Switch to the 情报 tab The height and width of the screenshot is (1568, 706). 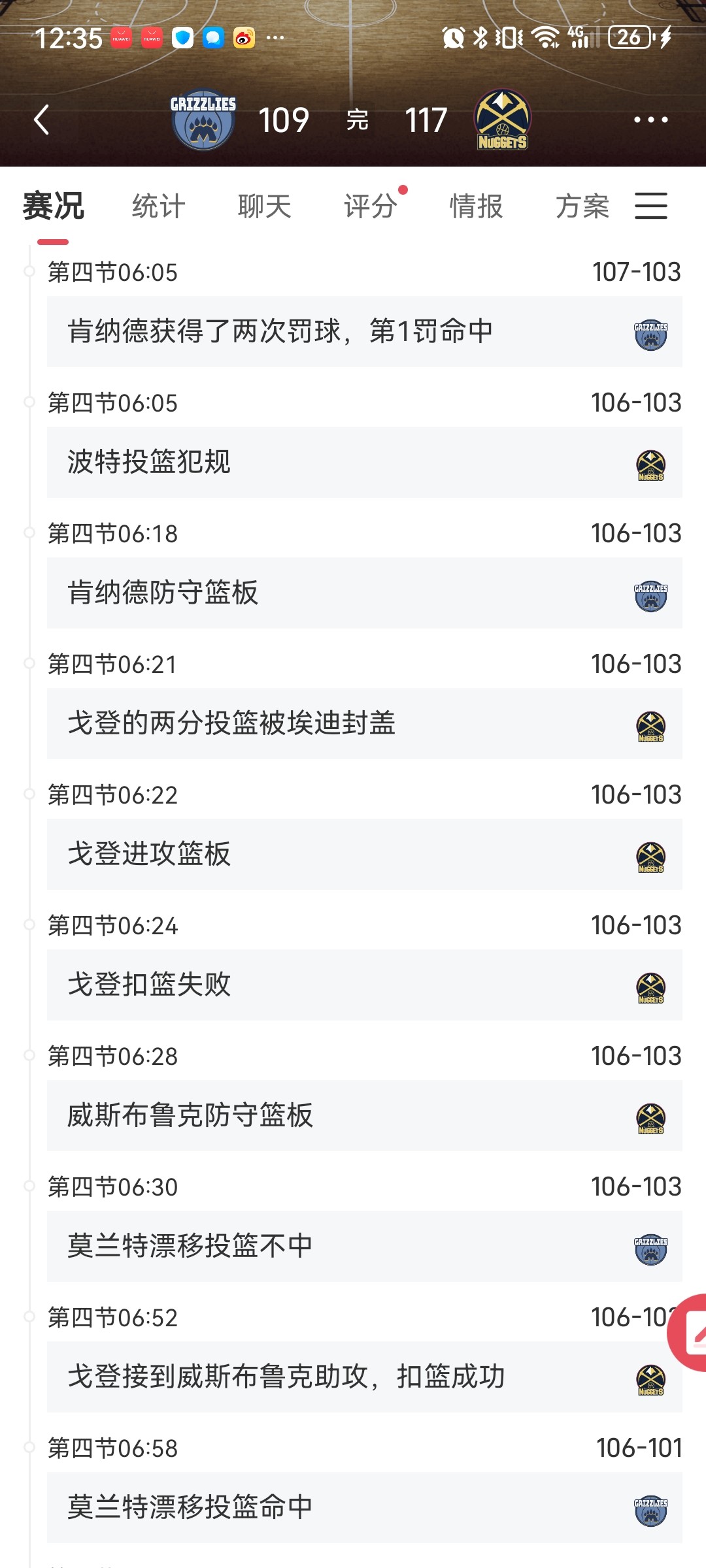477,206
